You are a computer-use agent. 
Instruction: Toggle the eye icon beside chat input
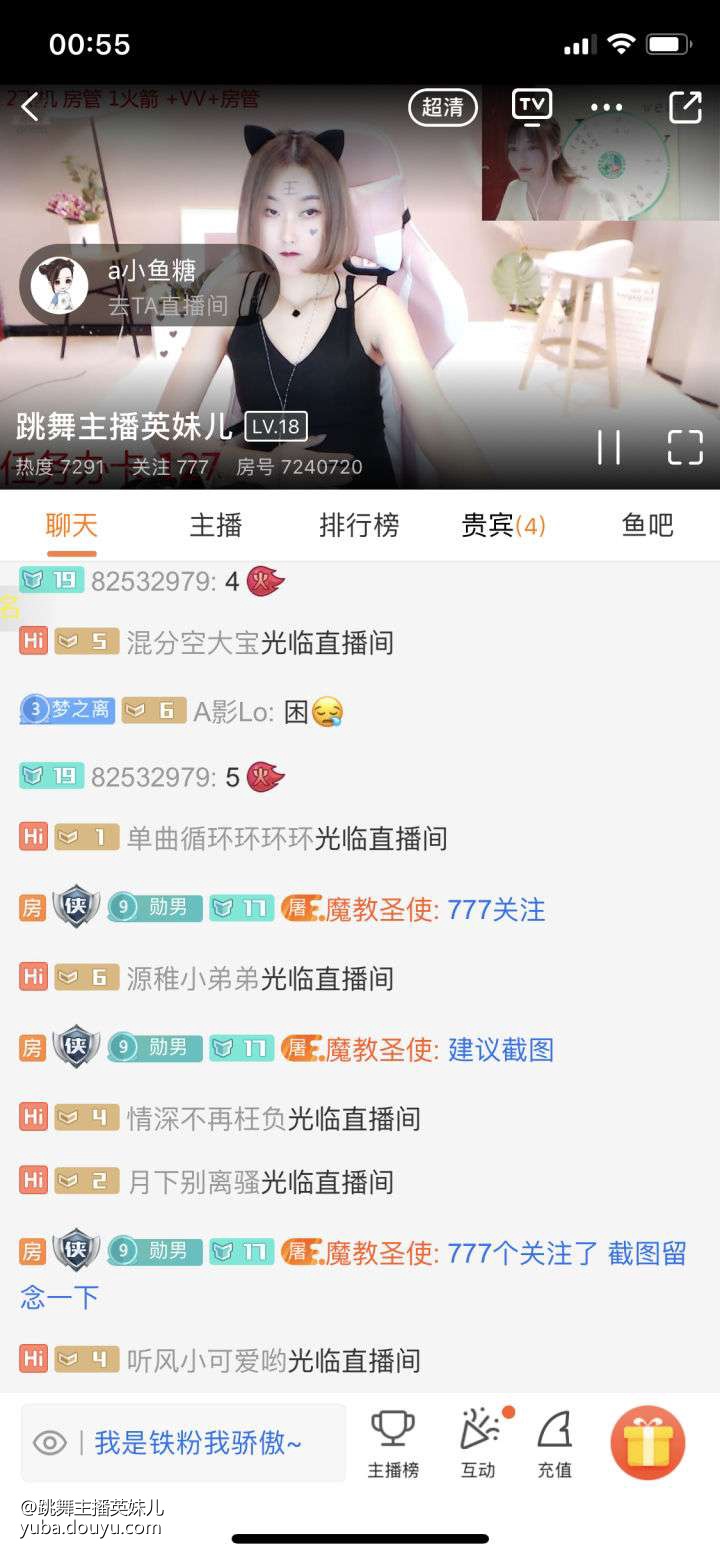point(50,1443)
